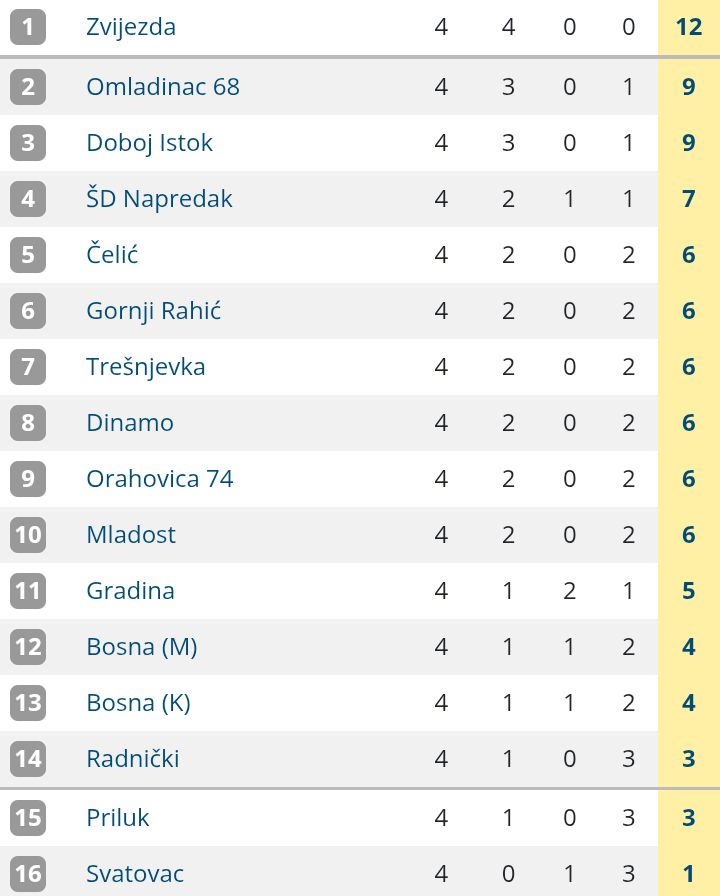Open the Zvijezda team page

(131, 27)
